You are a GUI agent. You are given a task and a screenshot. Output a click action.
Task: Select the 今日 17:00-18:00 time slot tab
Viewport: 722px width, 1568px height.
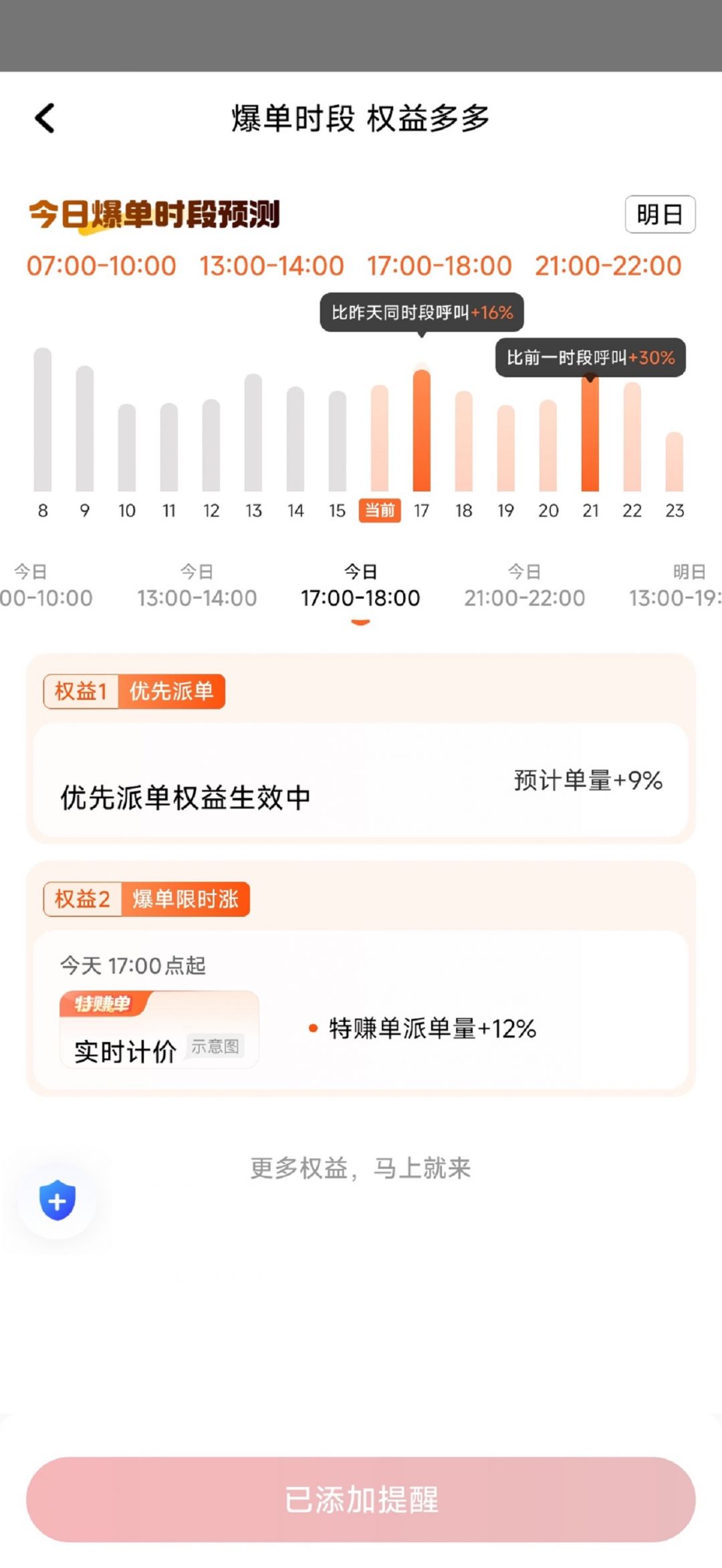click(360, 586)
